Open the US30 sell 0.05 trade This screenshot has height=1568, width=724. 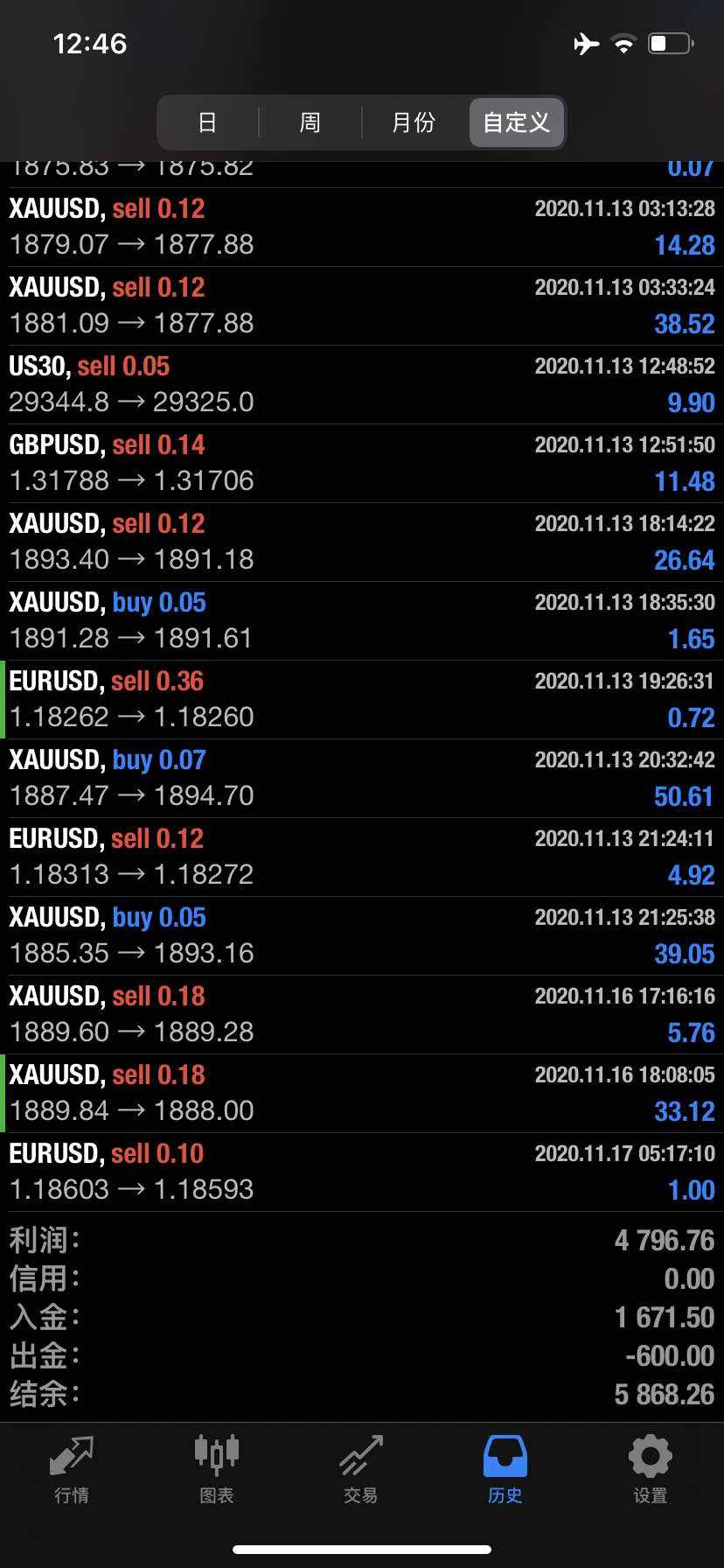point(362,385)
